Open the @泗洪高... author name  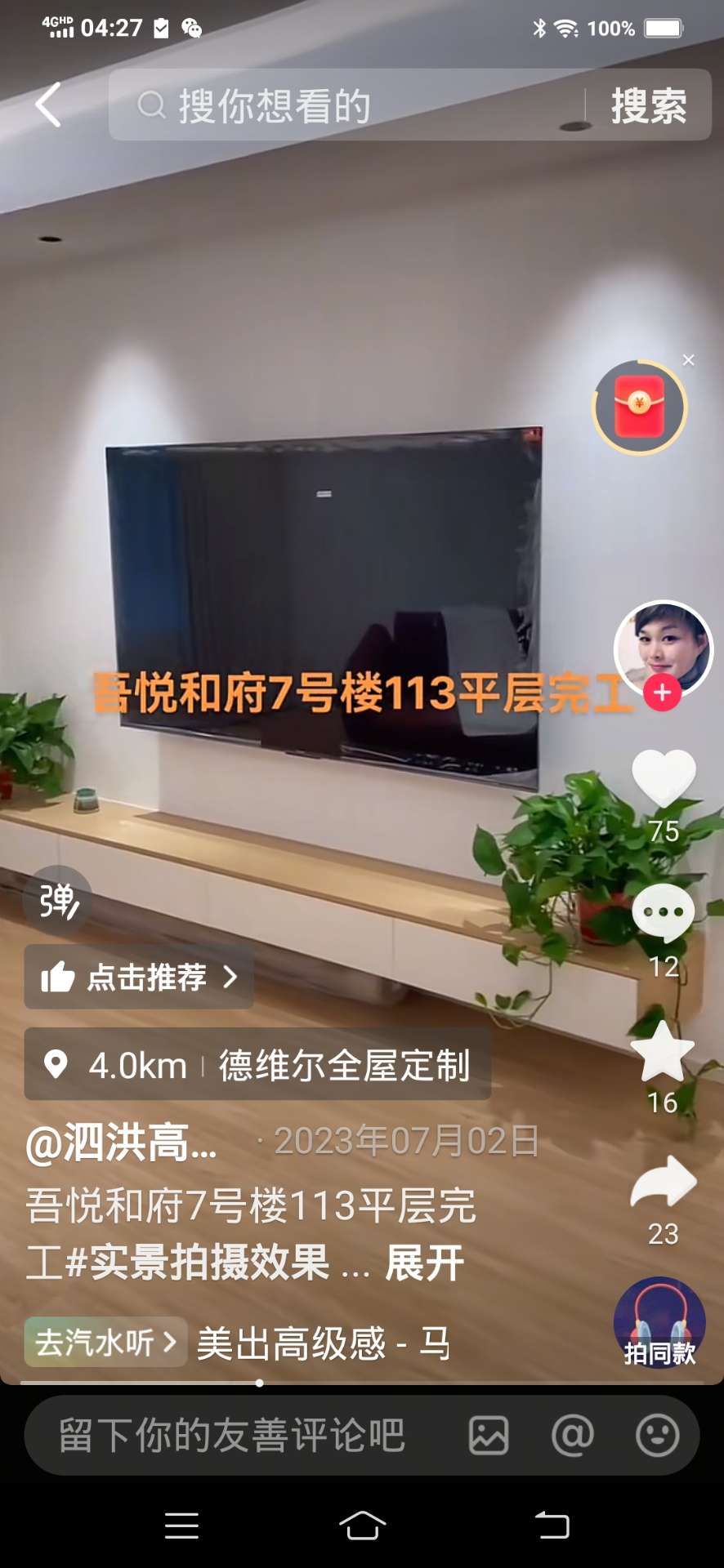point(123,1142)
